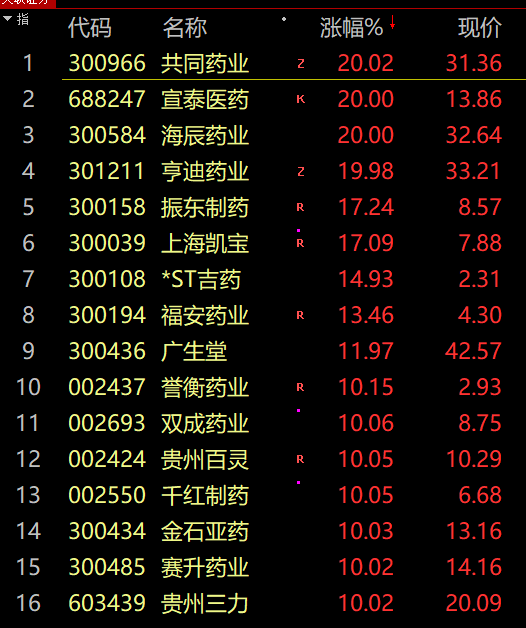
Task: Sort by the 名称 column header
Action: click(x=185, y=28)
